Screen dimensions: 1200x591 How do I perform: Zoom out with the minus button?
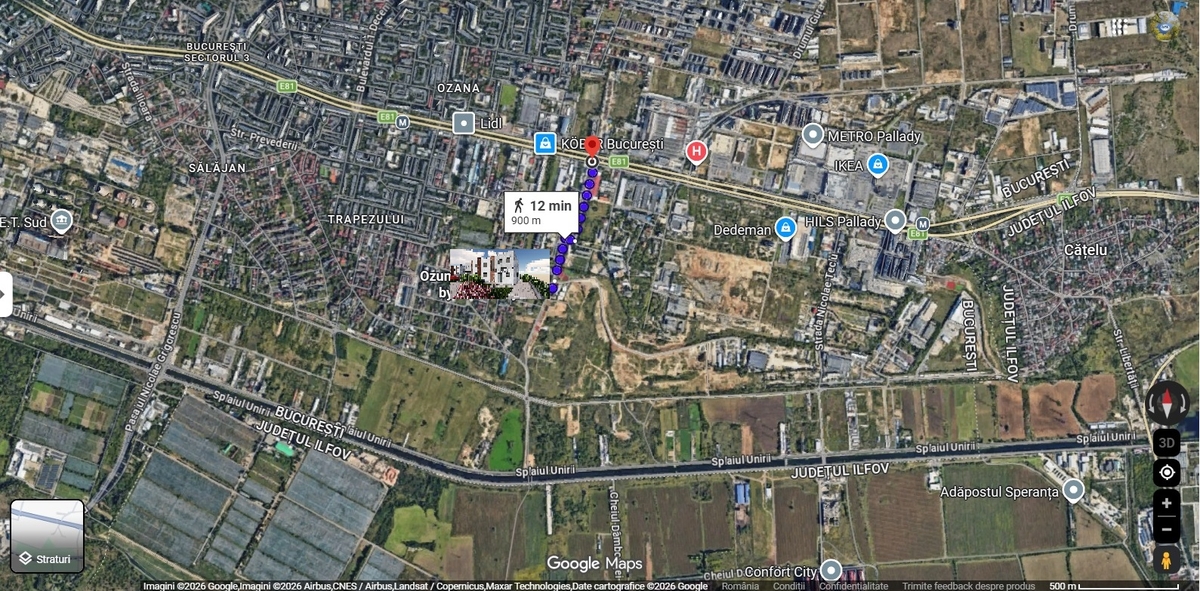[x=1166, y=528]
